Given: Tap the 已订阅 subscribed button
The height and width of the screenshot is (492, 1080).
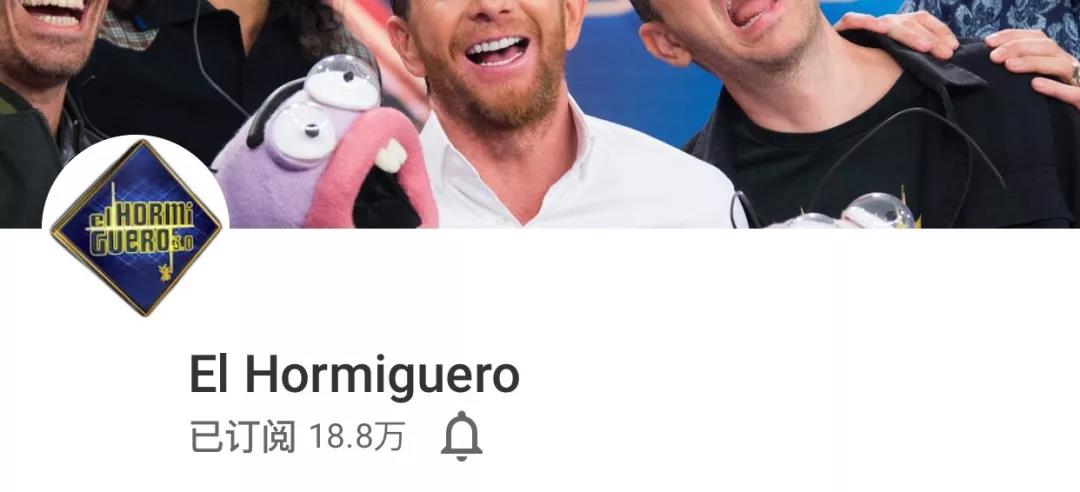Looking at the screenshot, I should click(x=243, y=437).
